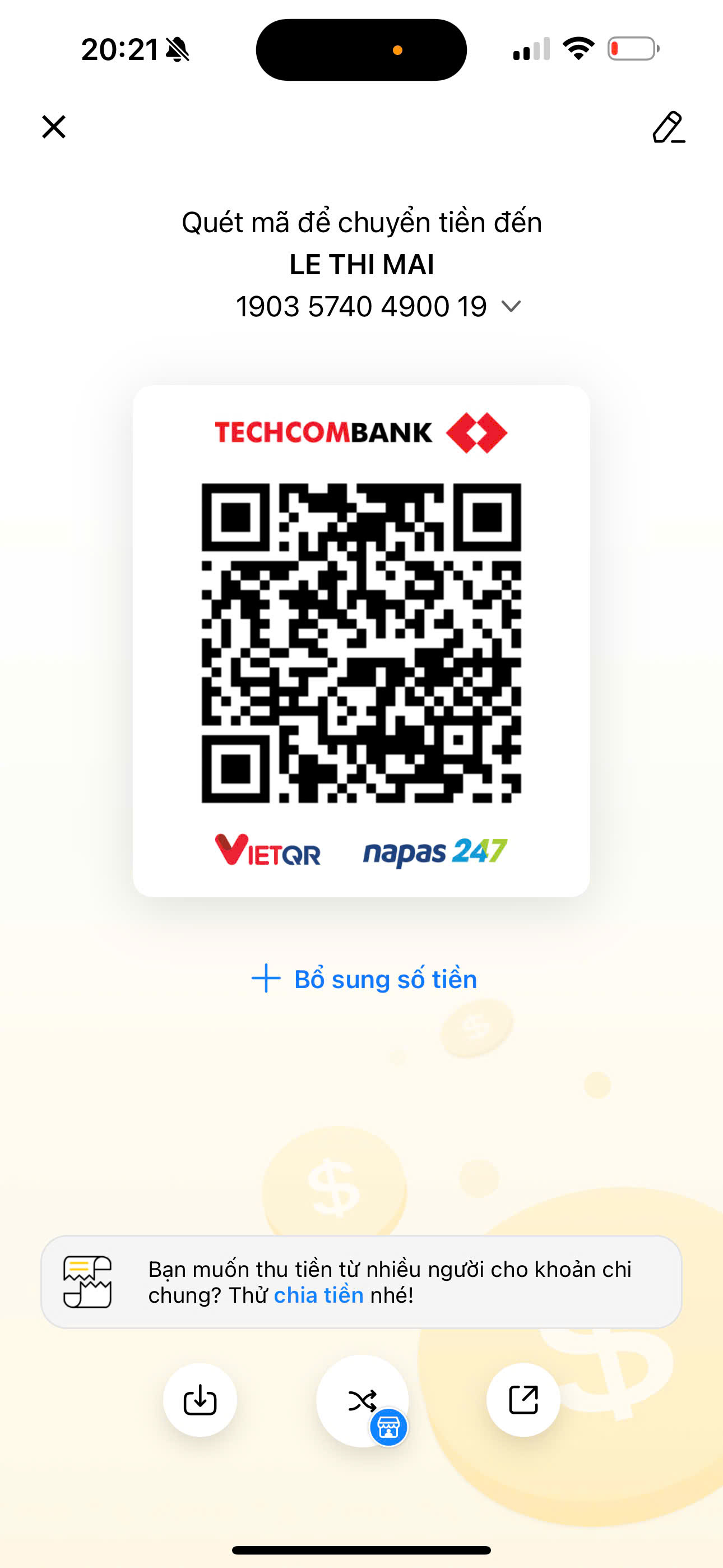
Task: Share the QR code externally
Action: [523, 1400]
